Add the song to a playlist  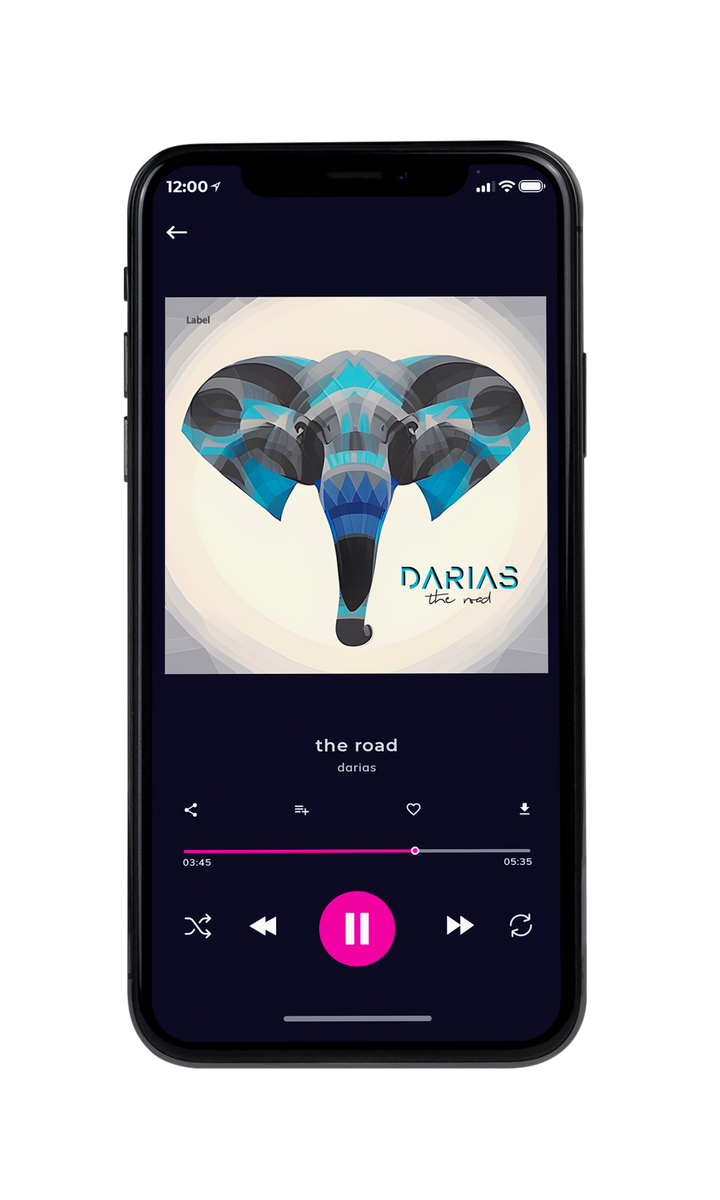coord(301,810)
